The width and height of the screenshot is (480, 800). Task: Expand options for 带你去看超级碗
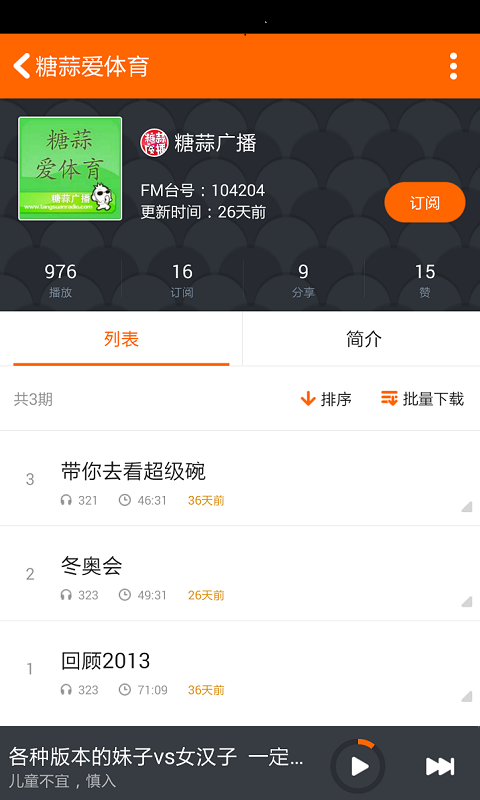[x=466, y=506]
